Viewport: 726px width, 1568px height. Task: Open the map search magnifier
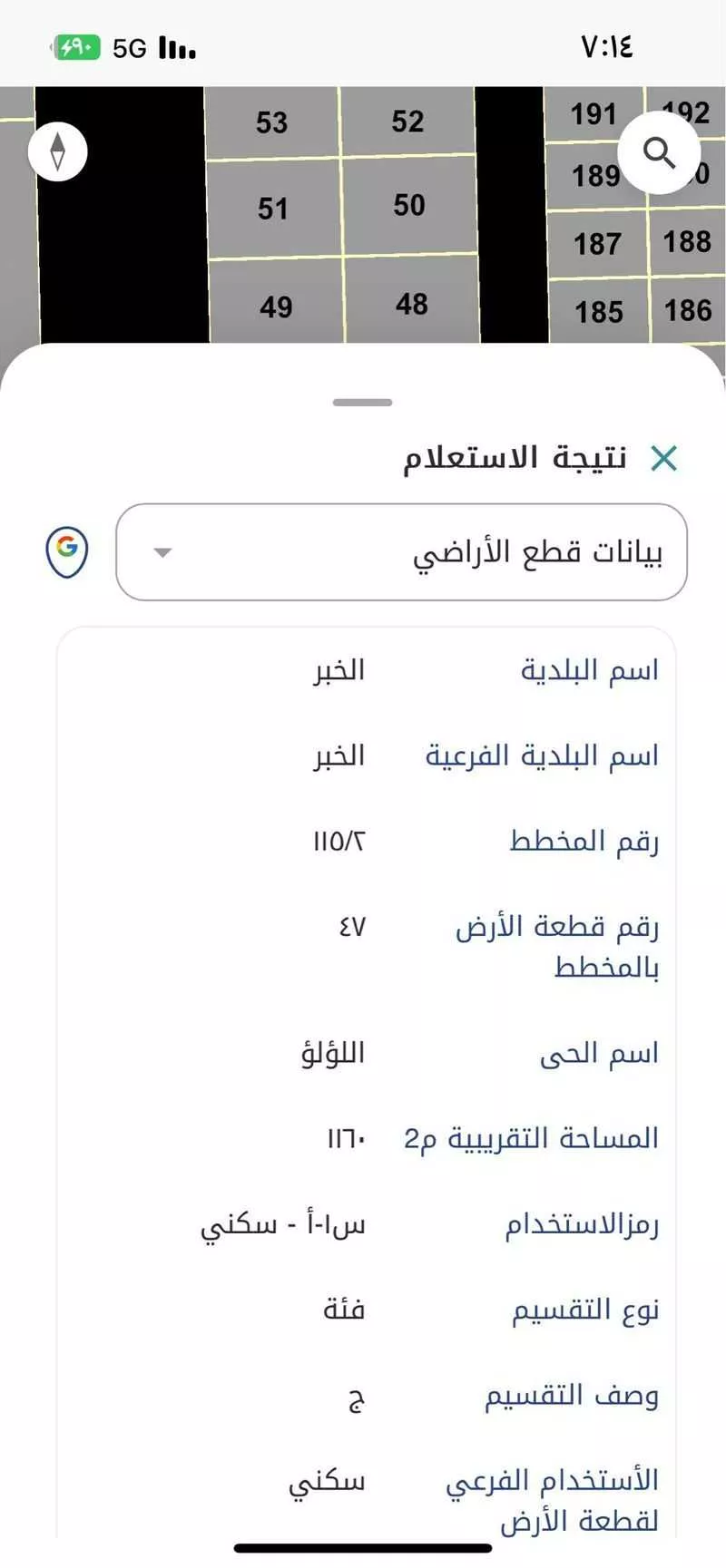660,153
